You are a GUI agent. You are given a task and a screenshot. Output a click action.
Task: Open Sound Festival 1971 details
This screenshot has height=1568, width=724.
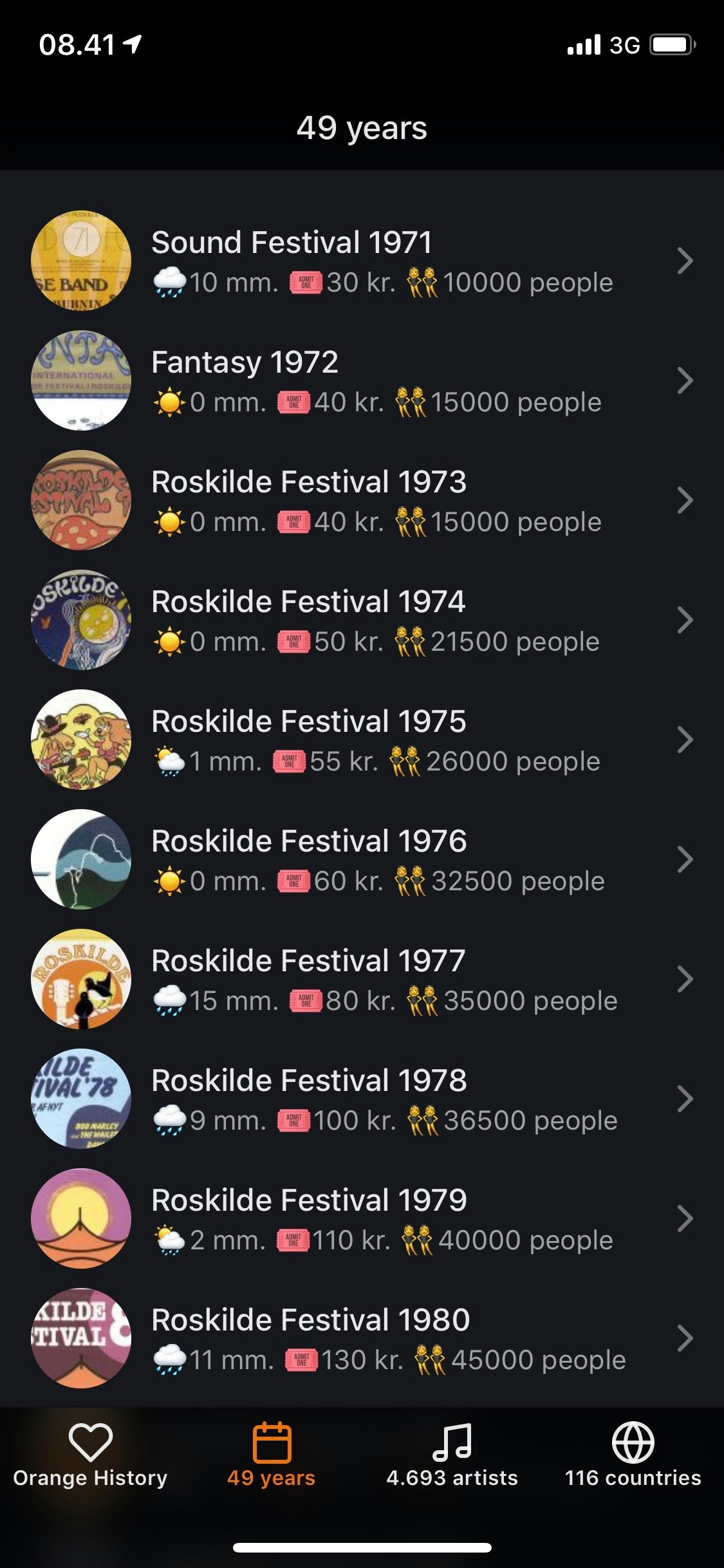click(x=360, y=261)
